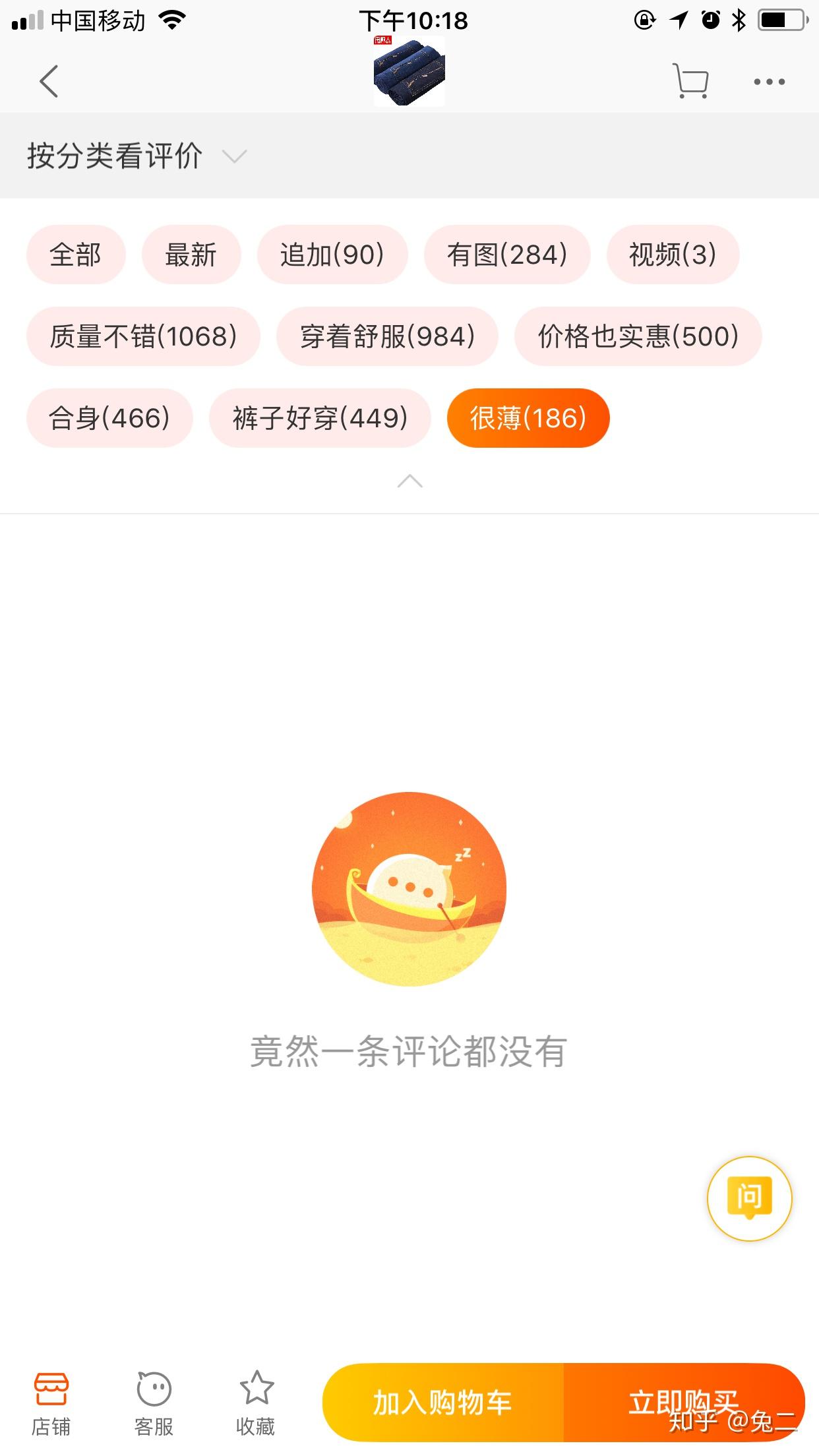Tap 加入购物车 to add to cart

(x=442, y=1402)
